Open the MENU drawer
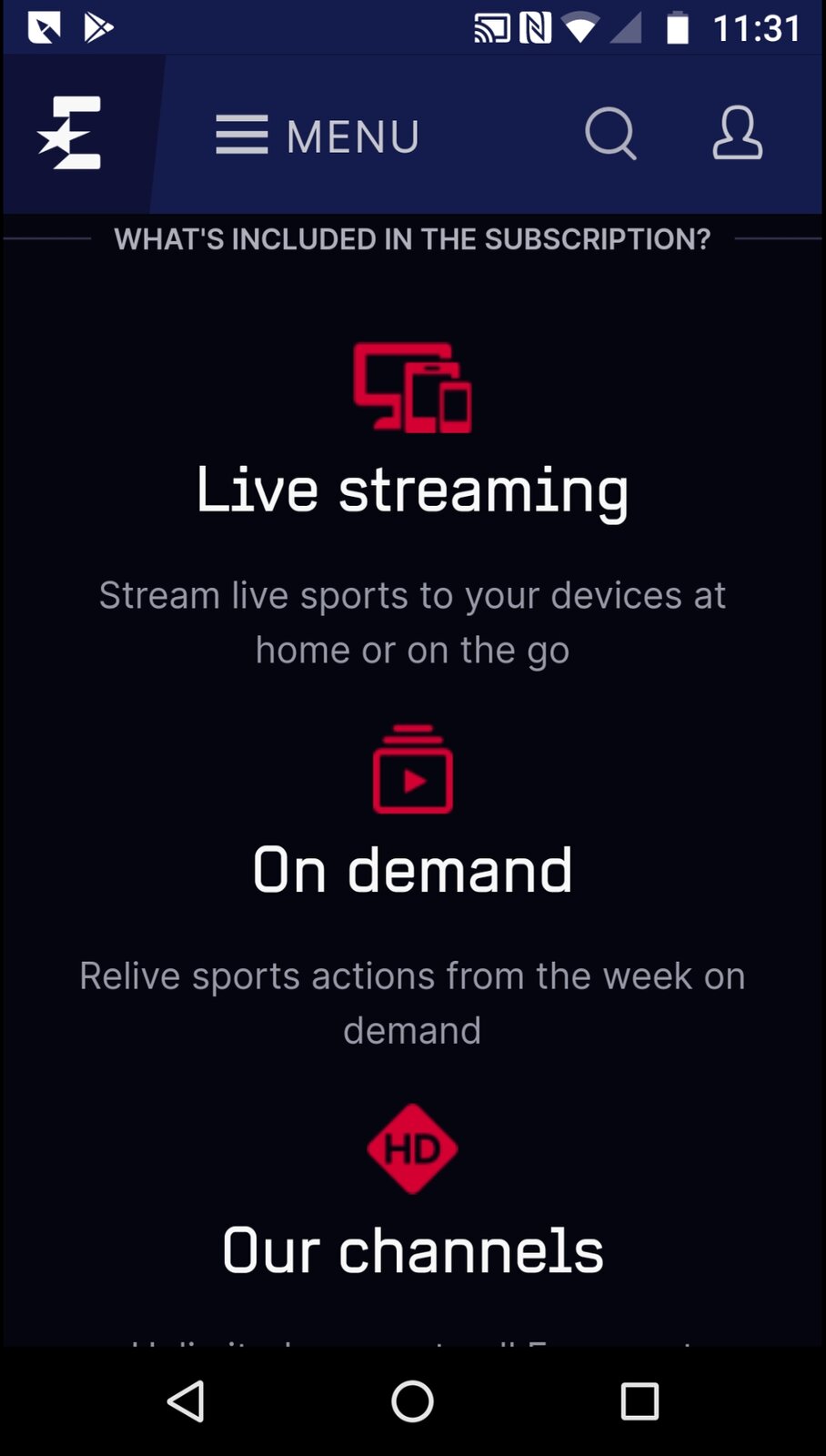 317,136
